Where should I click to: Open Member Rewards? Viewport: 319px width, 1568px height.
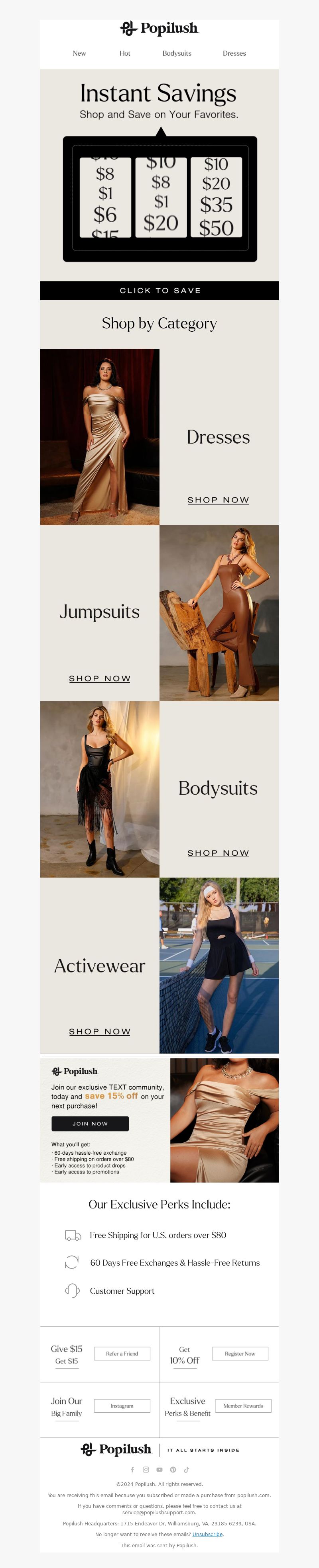[x=243, y=1406]
